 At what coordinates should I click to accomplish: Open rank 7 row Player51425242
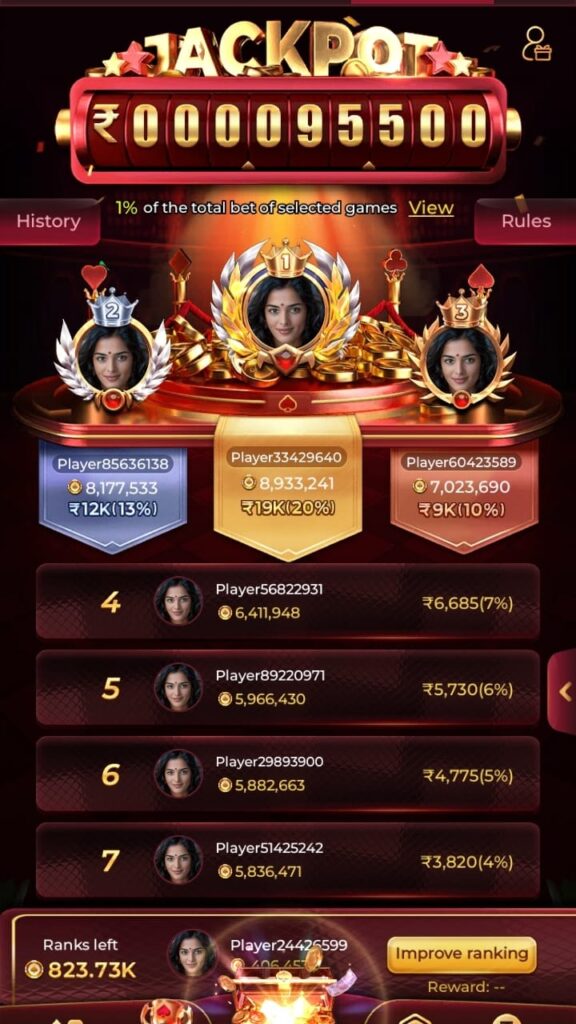pos(288,860)
